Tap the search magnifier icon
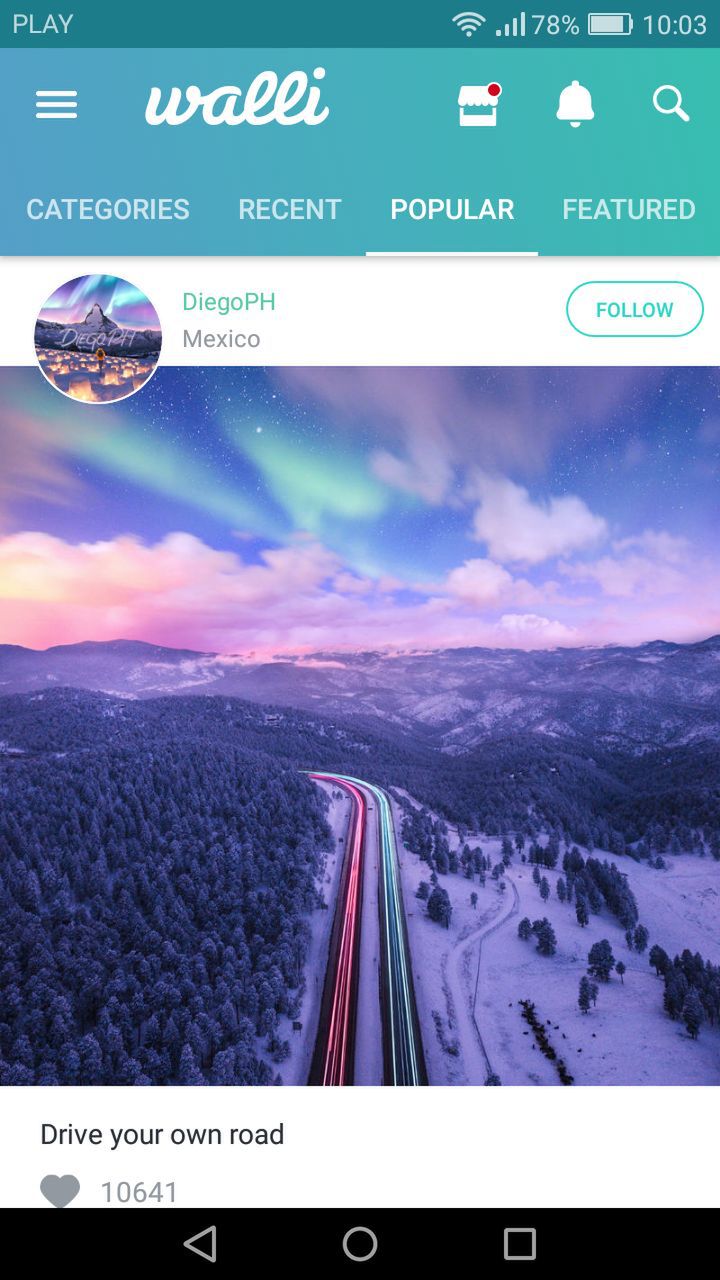This screenshot has height=1280, width=720. coord(671,103)
